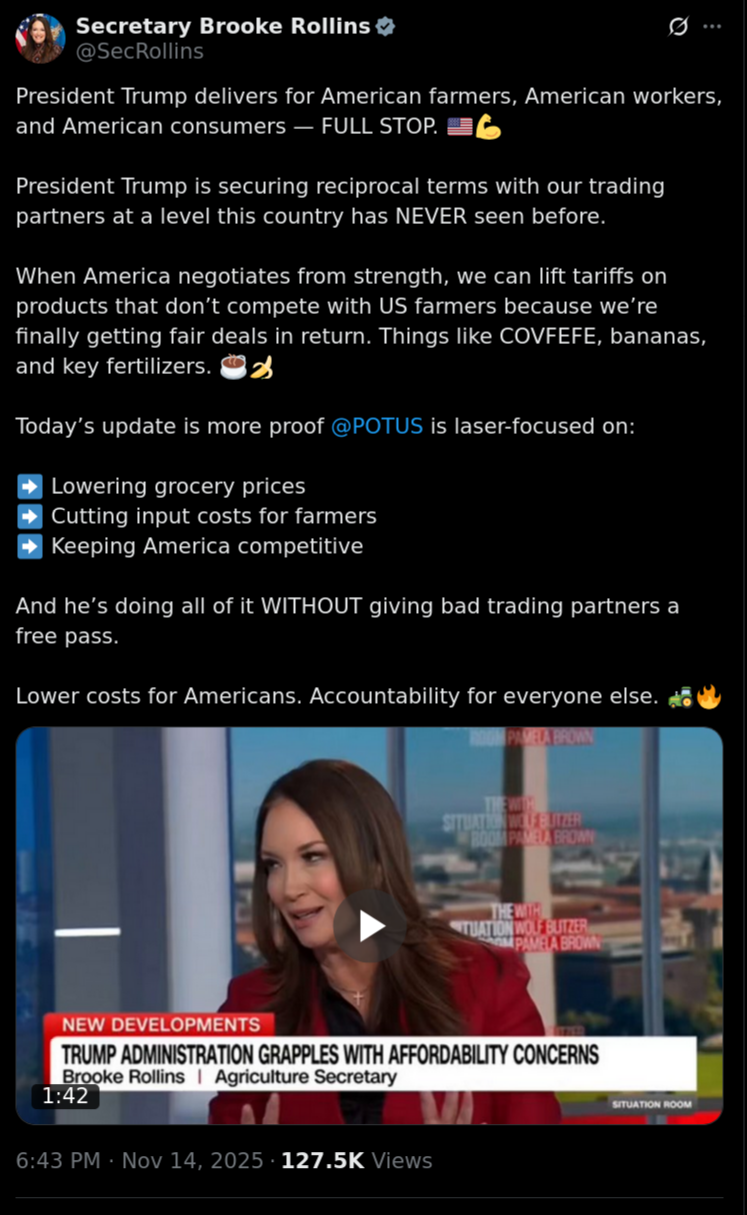
Task: Open the @POTUS mention link
Action: (377, 426)
